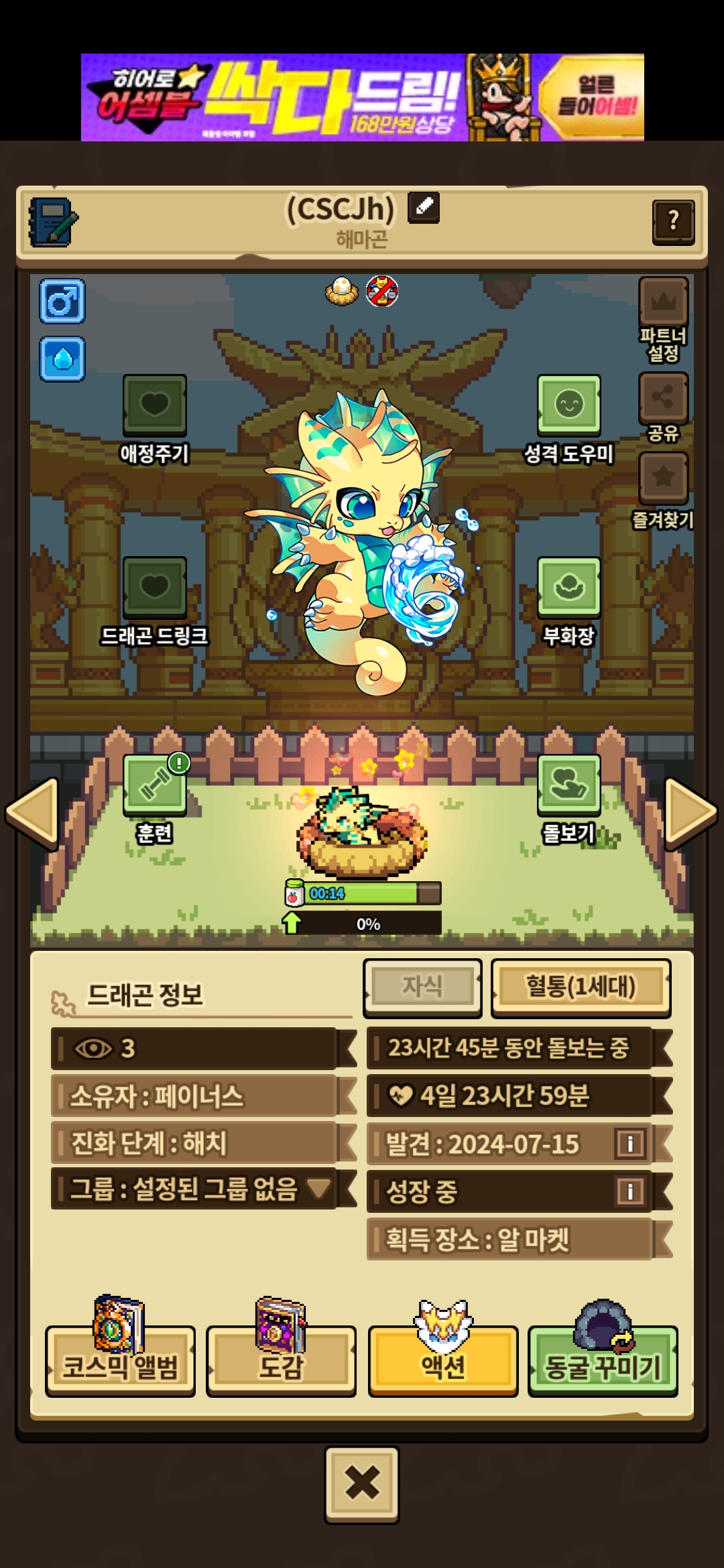Image resolution: width=724 pixels, height=1568 pixels.
Task: Open 성격 도우미 personality helper
Action: pyautogui.click(x=568, y=405)
